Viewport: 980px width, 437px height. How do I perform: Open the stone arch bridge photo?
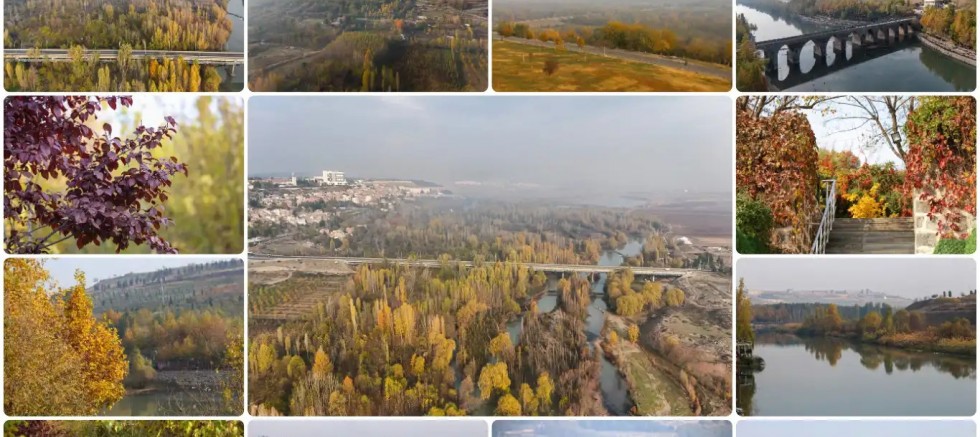[x=856, y=45]
